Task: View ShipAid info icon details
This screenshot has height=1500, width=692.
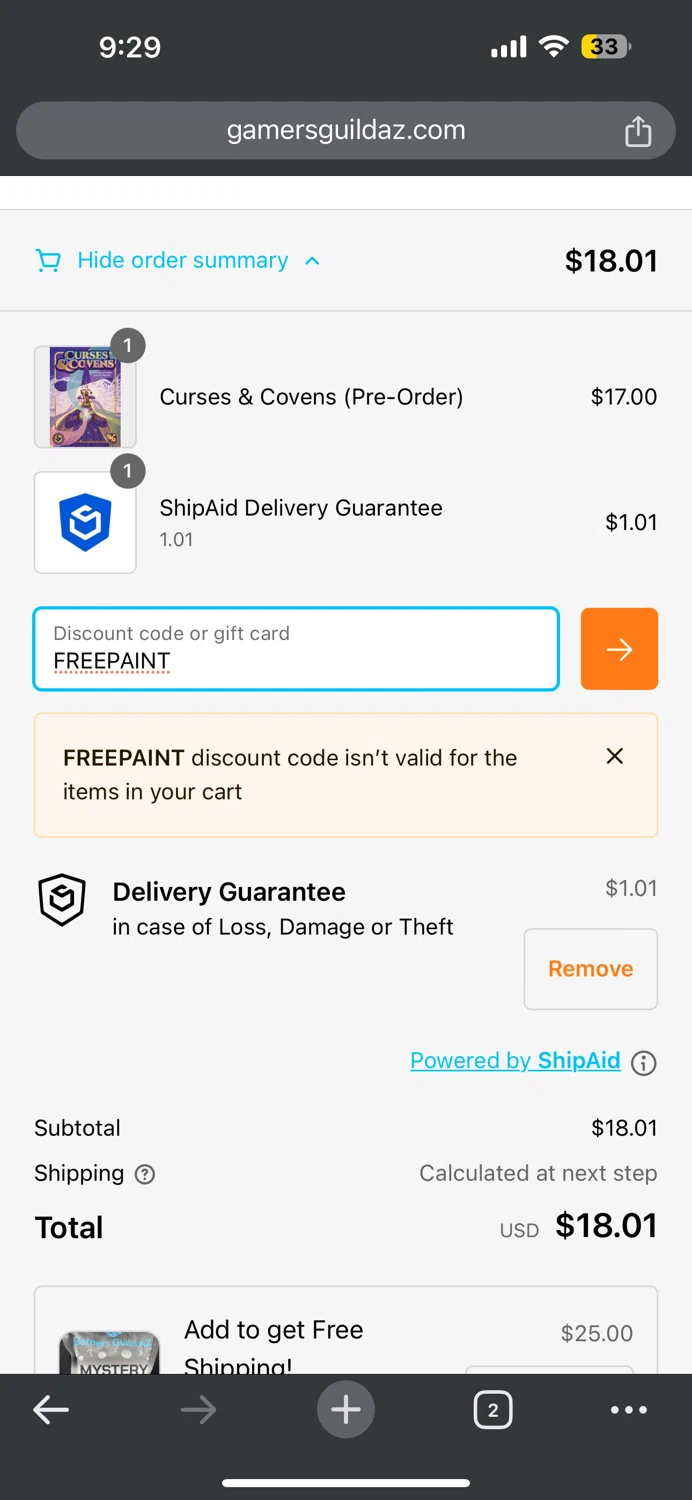Action: point(645,1063)
